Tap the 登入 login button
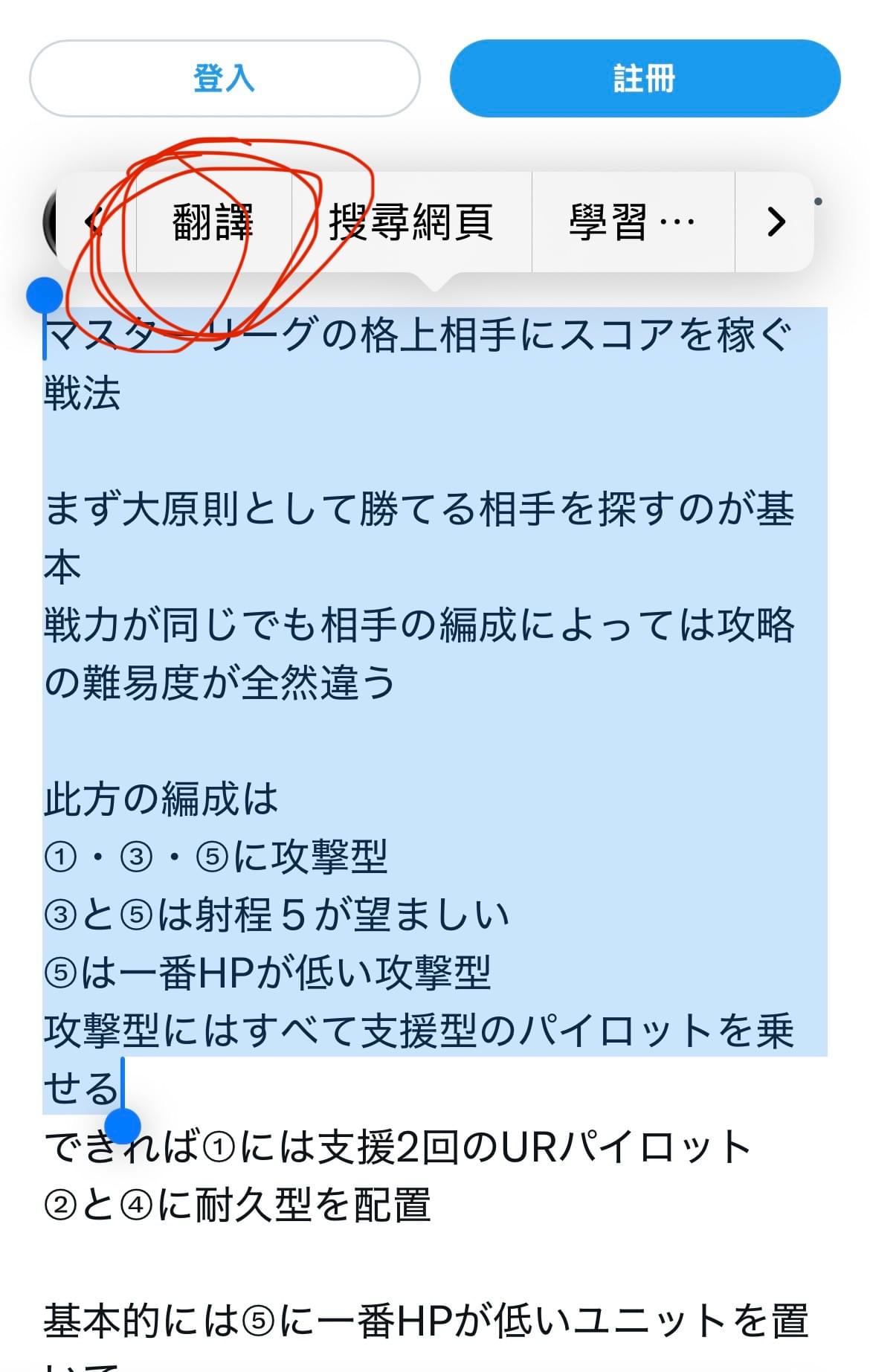The image size is (870, 1372). (225, 78)
